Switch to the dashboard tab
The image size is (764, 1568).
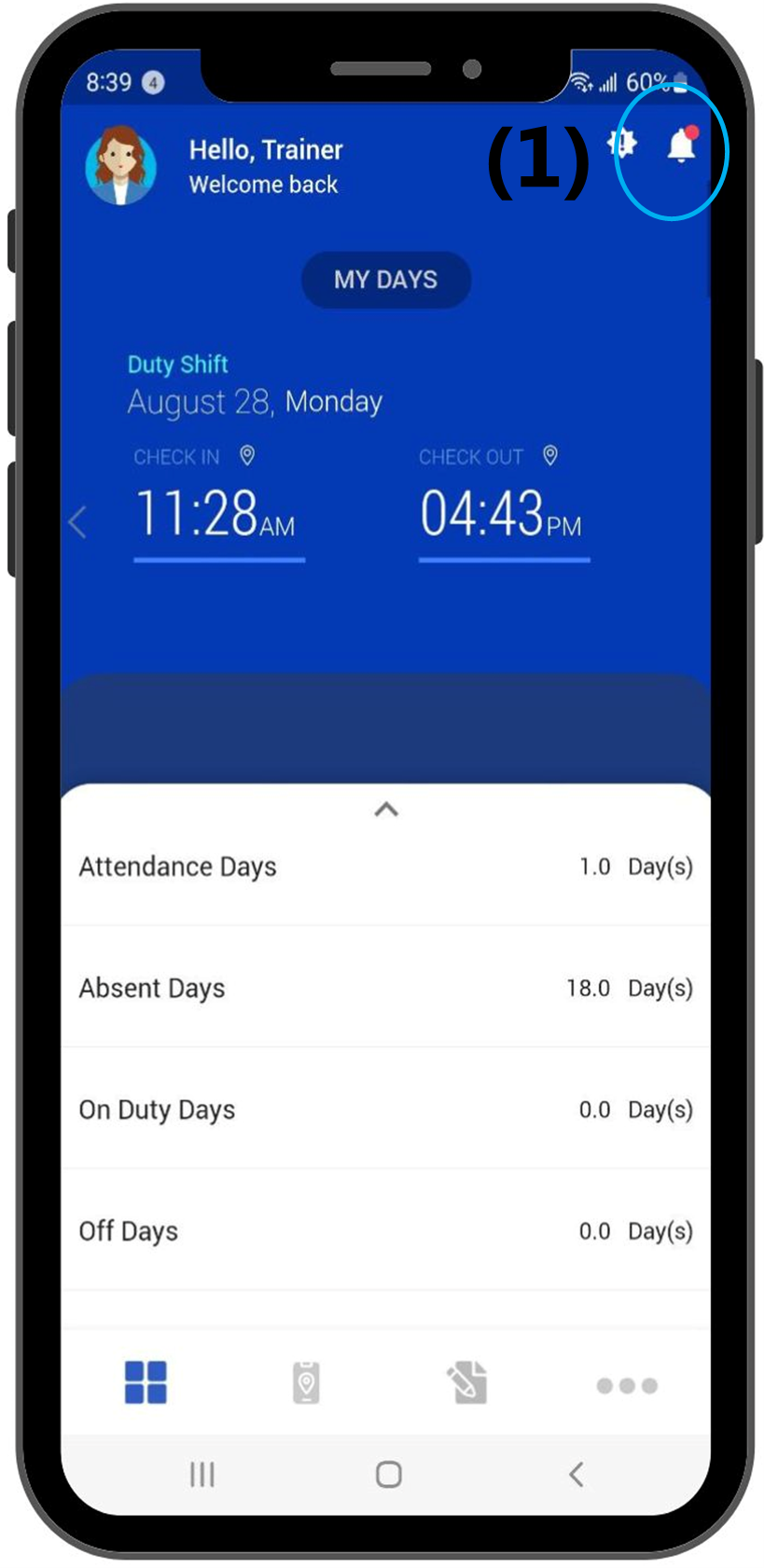tap(146, 1382)
